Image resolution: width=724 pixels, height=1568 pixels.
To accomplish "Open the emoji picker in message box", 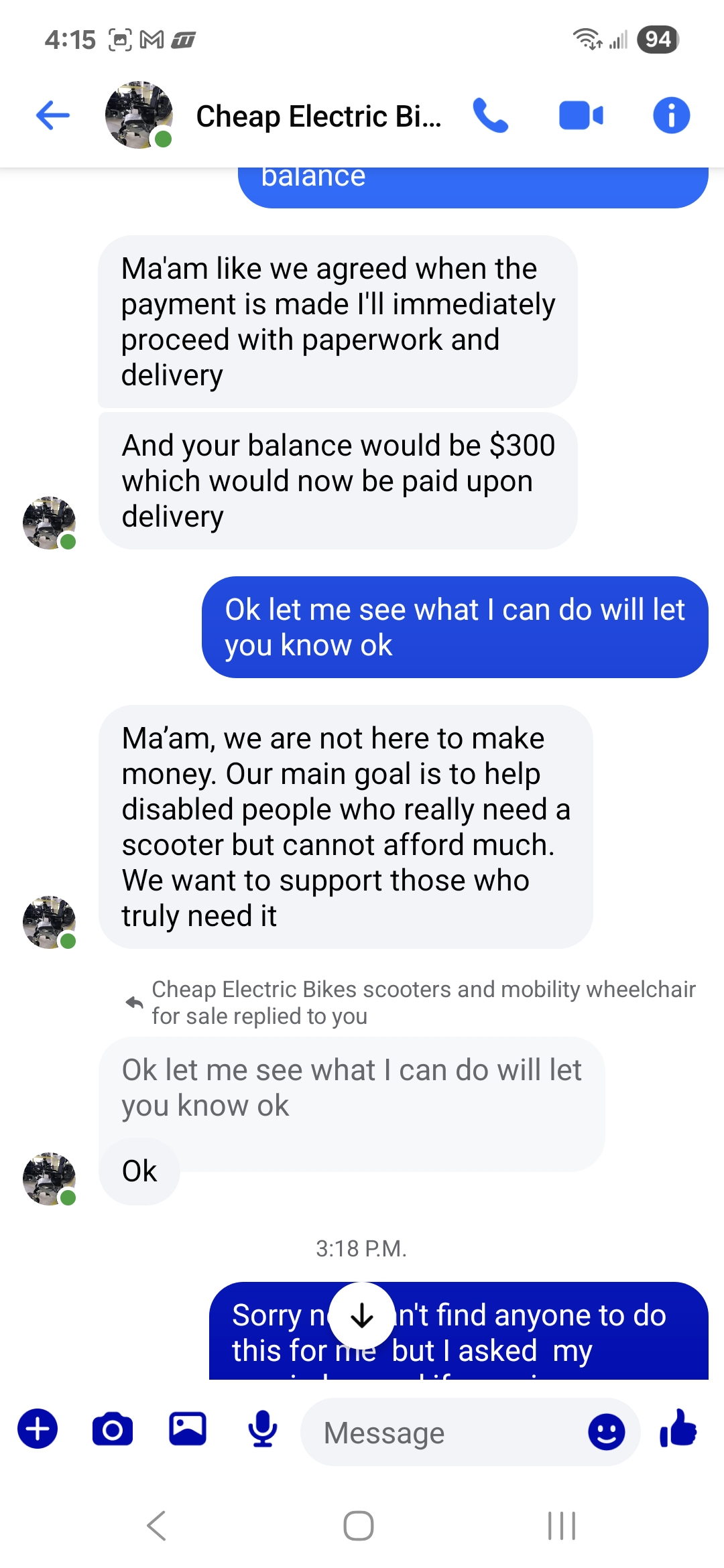I will [x=606, y=1432].
